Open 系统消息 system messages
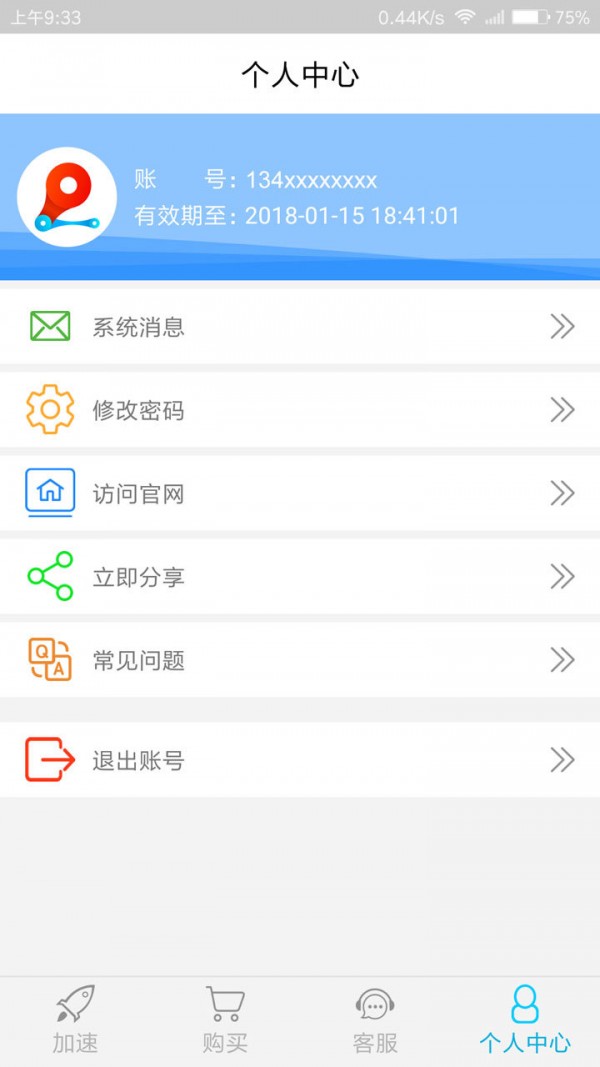600x1067 pixels. [300, 327]
